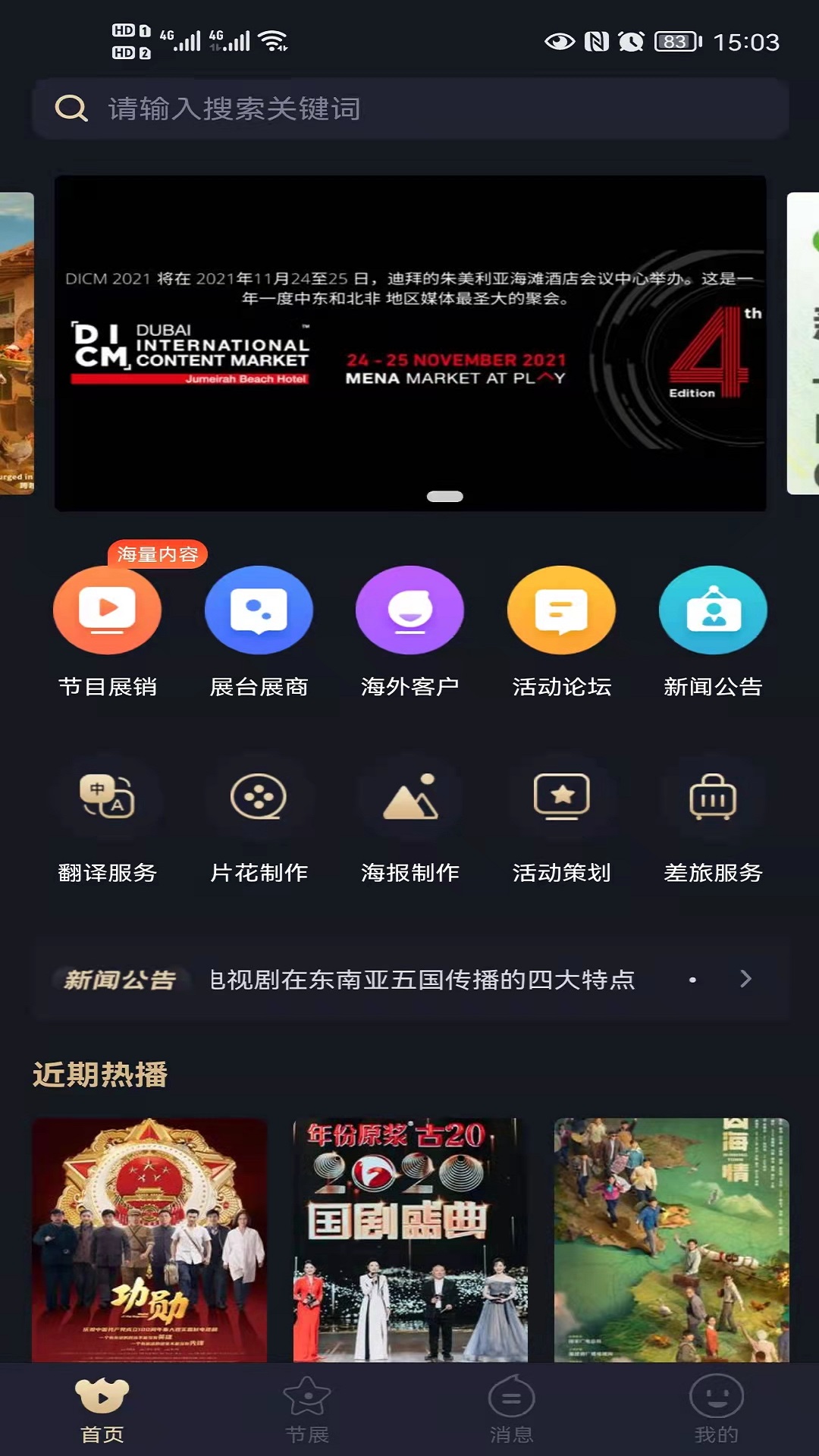
Task: Select 差旅服务 service
Action: (713, 827)
